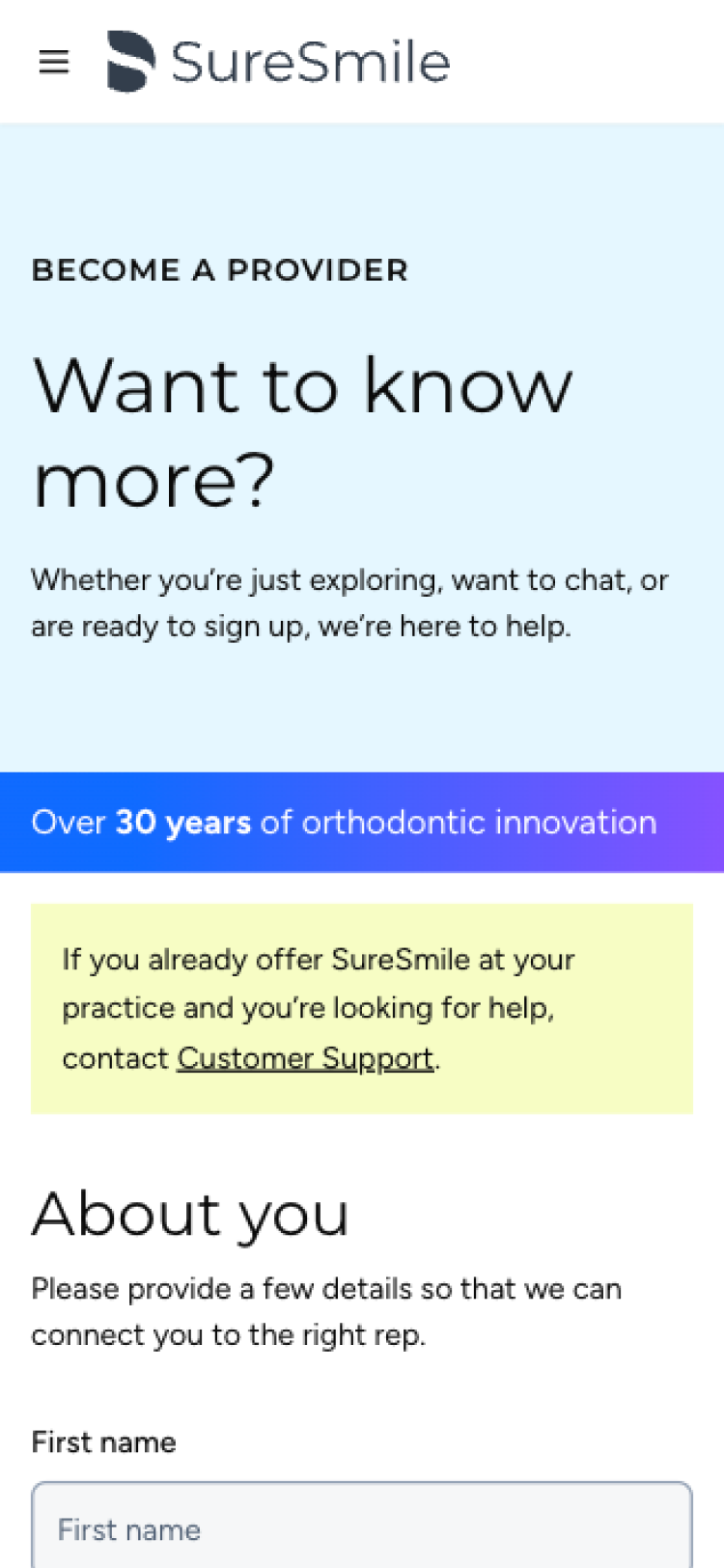This screenshot has height=1568, width=724.
Task: Go to the SureSmile homepage via logo
Action: (x=279, y=63)
